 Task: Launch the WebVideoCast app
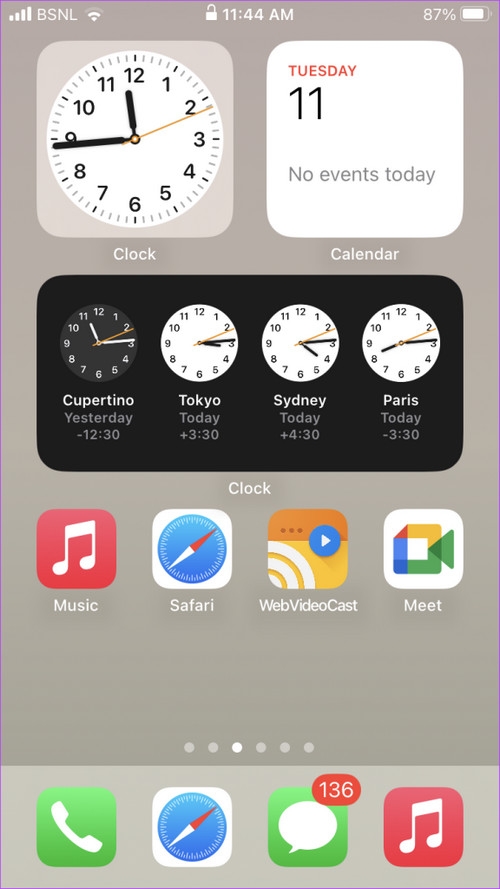coord(308,549)
